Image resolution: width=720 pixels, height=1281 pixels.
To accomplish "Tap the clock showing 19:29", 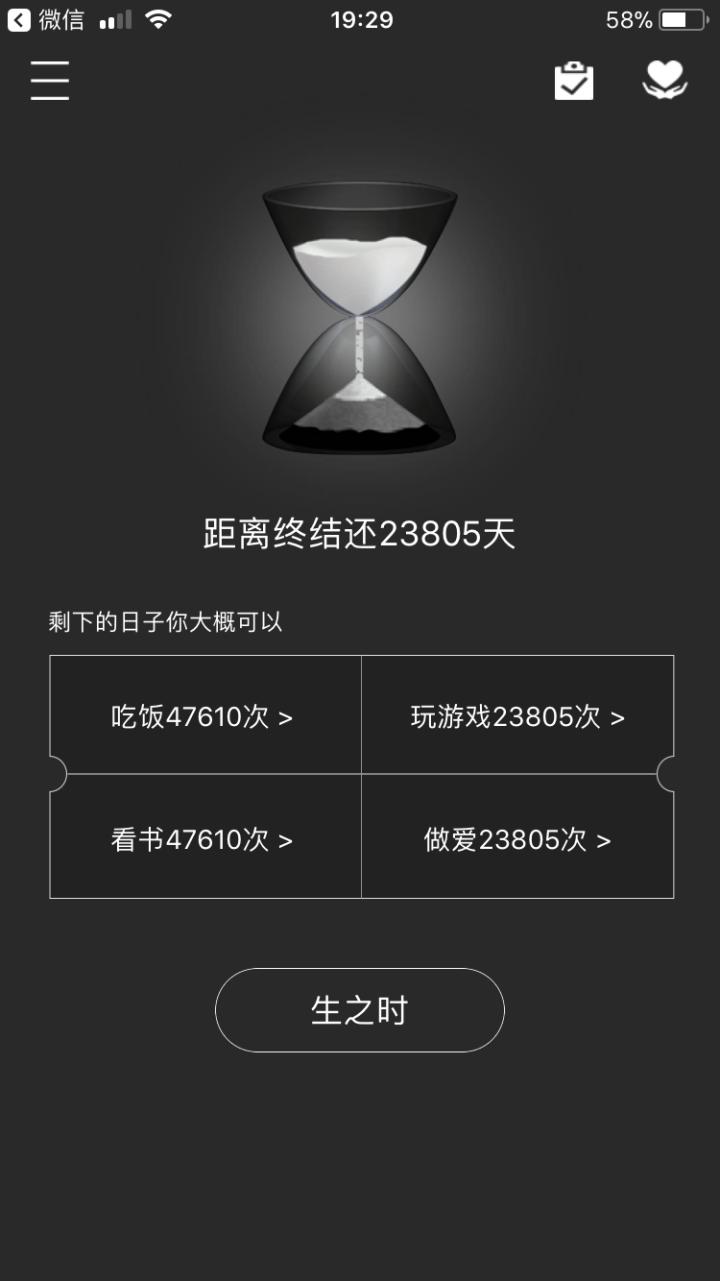I will (360, 19).
